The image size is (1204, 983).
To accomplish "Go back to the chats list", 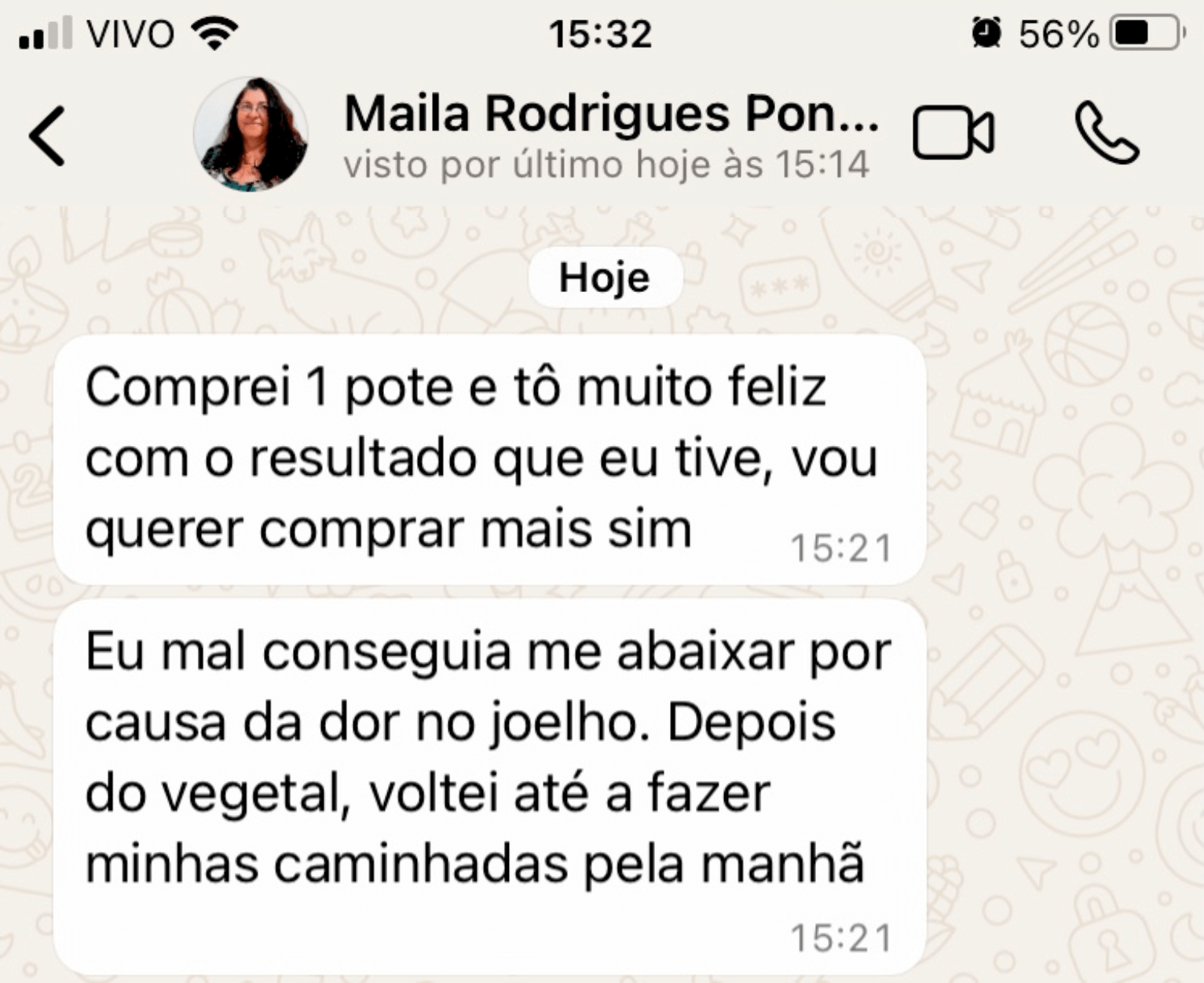I will click(x=47, y=135).
